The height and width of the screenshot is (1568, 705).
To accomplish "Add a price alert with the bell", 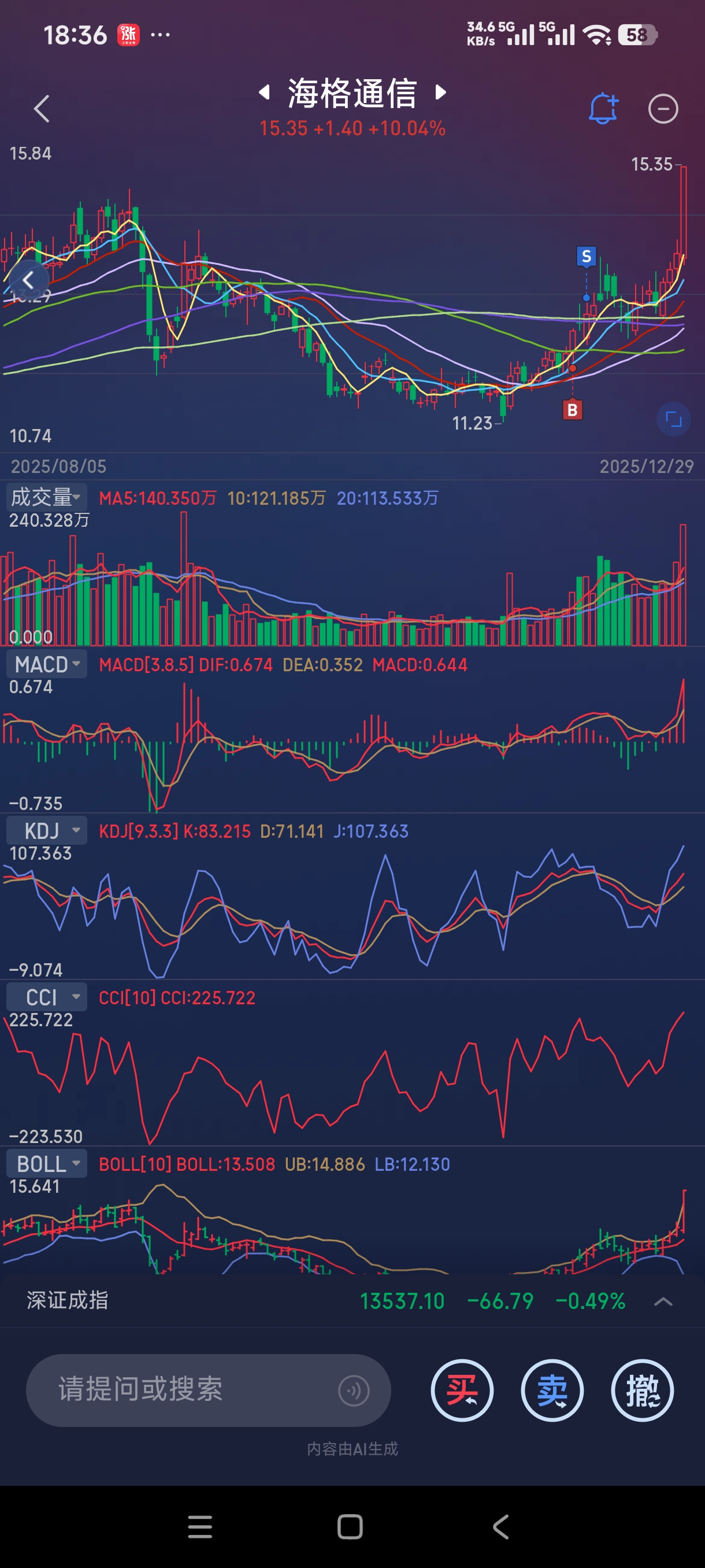I will (x=602, y=109).
